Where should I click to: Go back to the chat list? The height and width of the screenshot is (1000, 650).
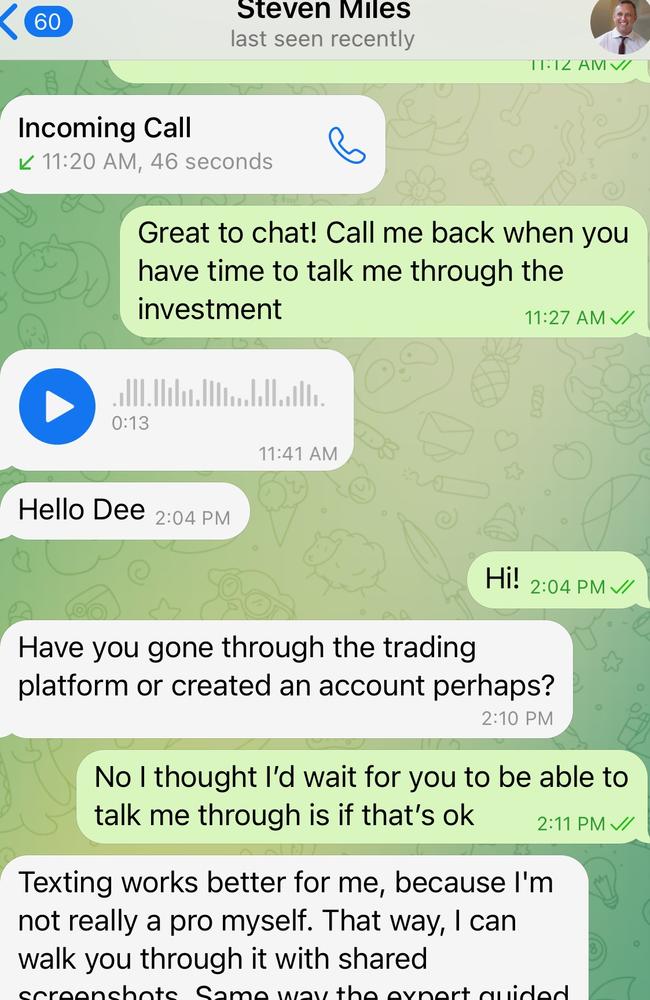click(36, 22)
